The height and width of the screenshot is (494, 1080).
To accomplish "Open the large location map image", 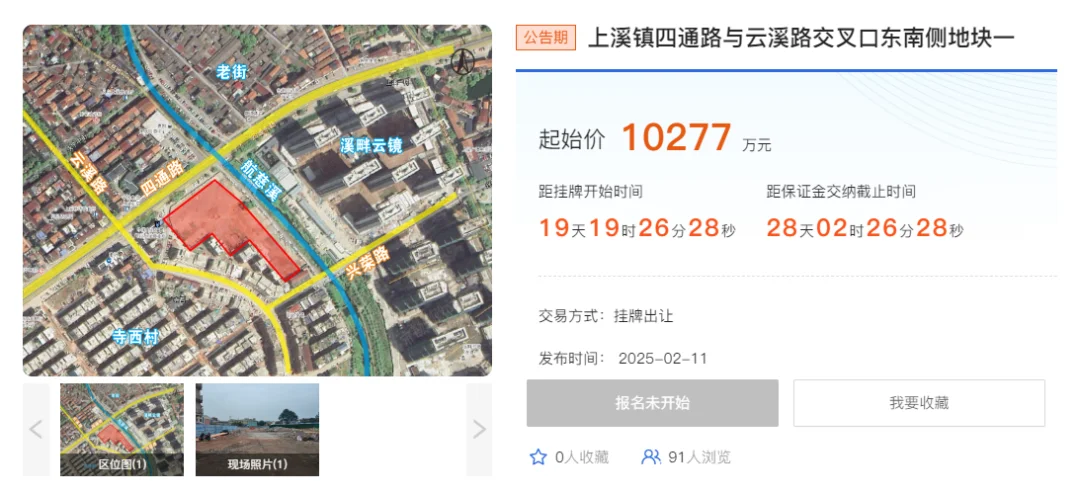I will (257, 200).
